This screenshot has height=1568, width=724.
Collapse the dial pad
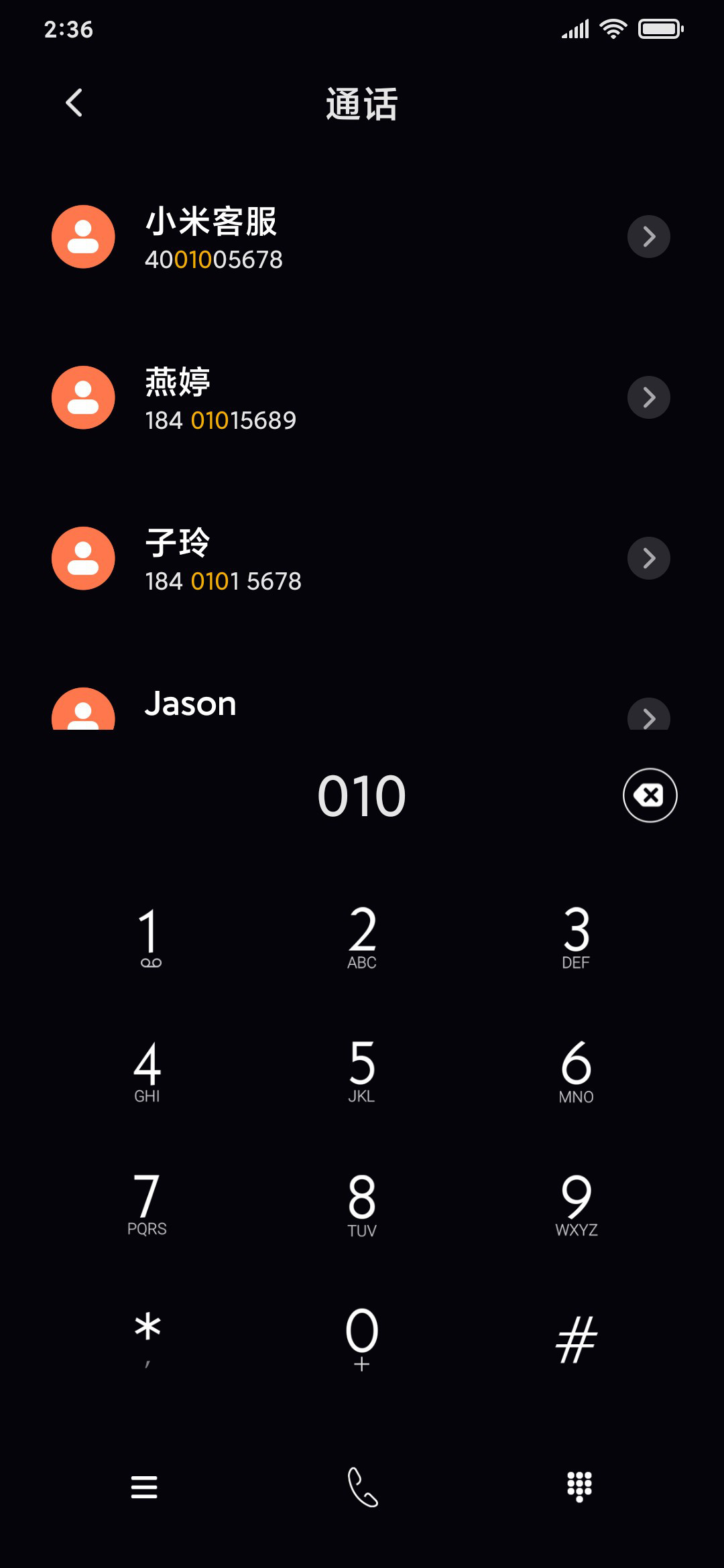pos(579,1487)
